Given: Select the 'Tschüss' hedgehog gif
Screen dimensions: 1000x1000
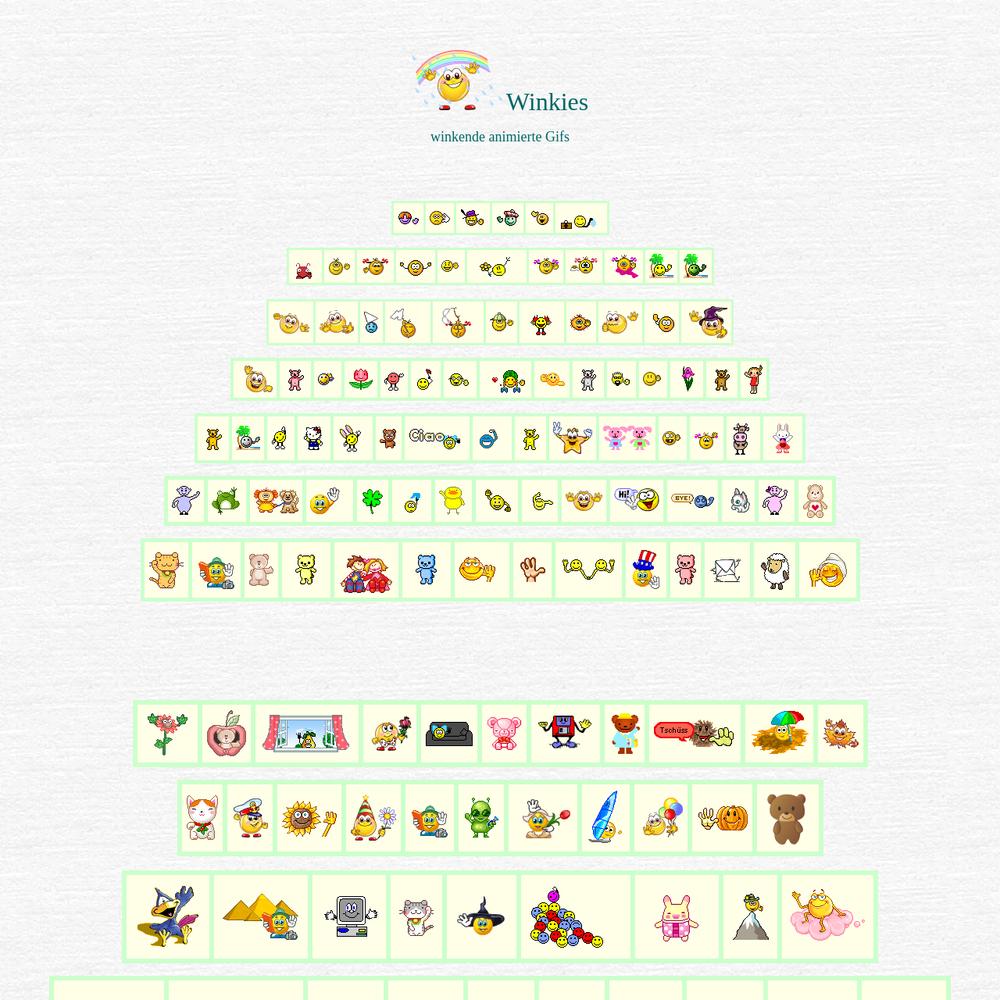Looking at the screenshot, I should pyautogui.click(x=694, y=733).
